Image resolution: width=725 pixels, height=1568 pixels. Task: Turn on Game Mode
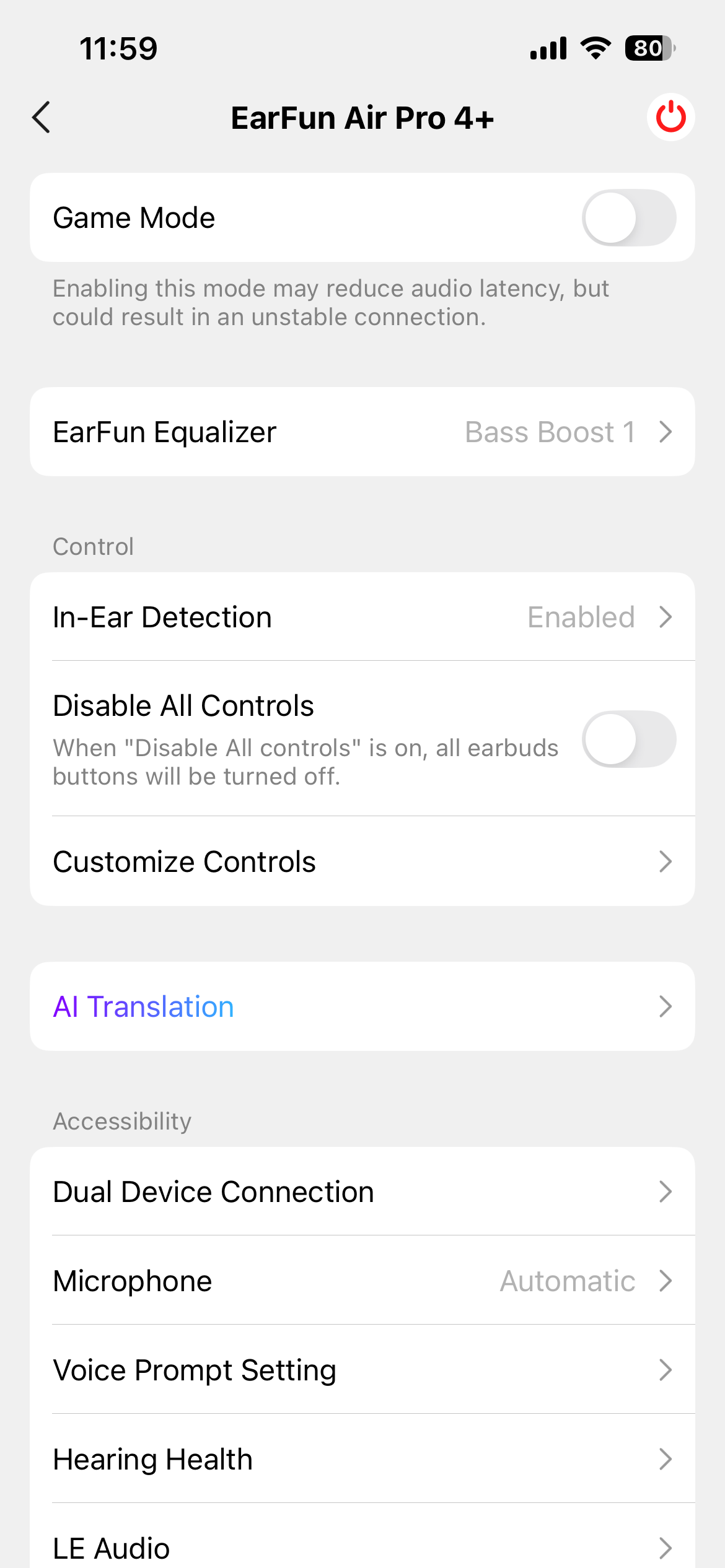pyautogui.click(x=628, y=218)
